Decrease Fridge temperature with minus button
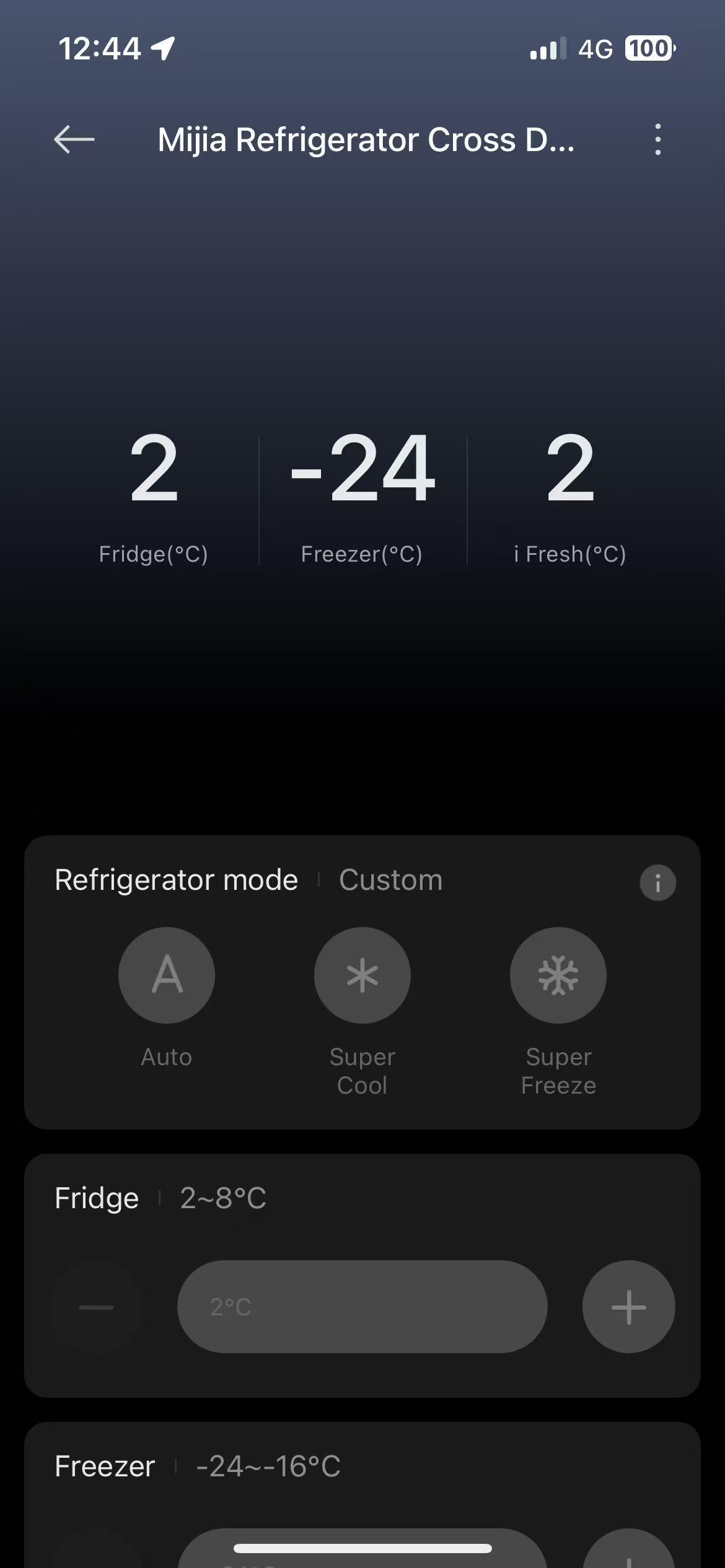Image resolution: width=725 pixels, height=1568 pixels. 97,1307
